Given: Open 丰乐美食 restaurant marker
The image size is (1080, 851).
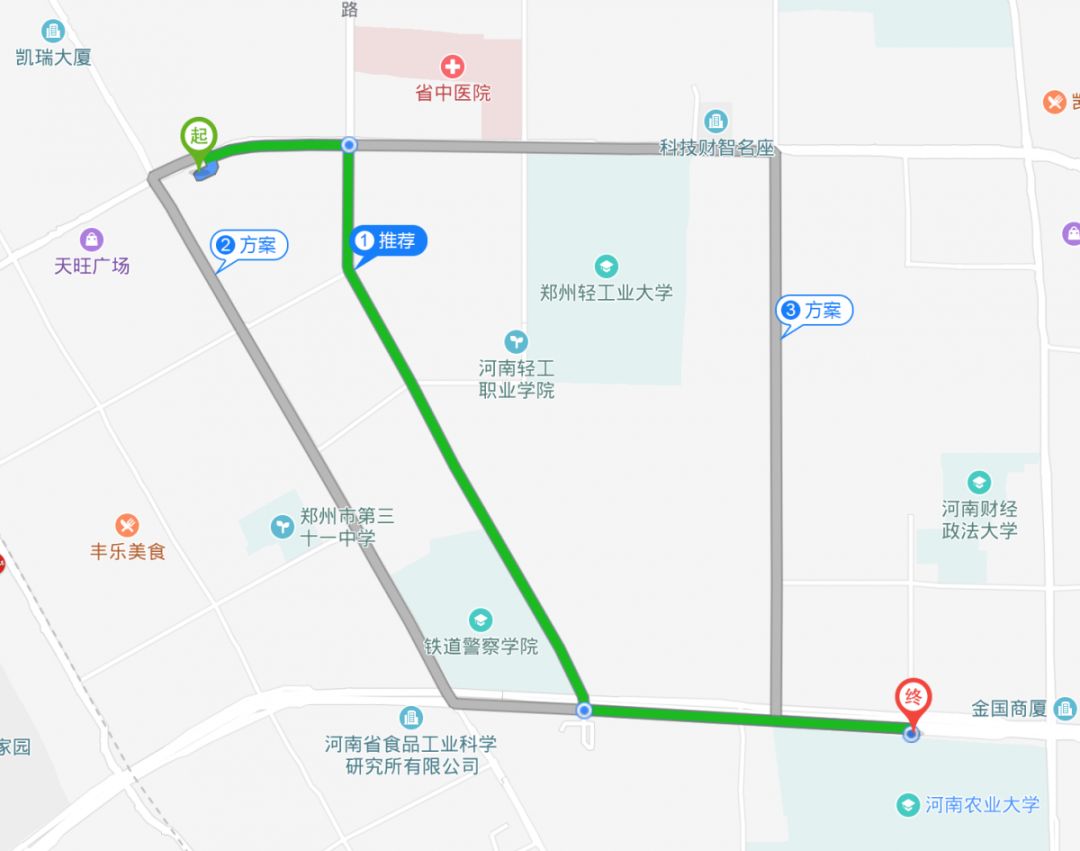Looking at the screenshot, I should pos(127,526).
